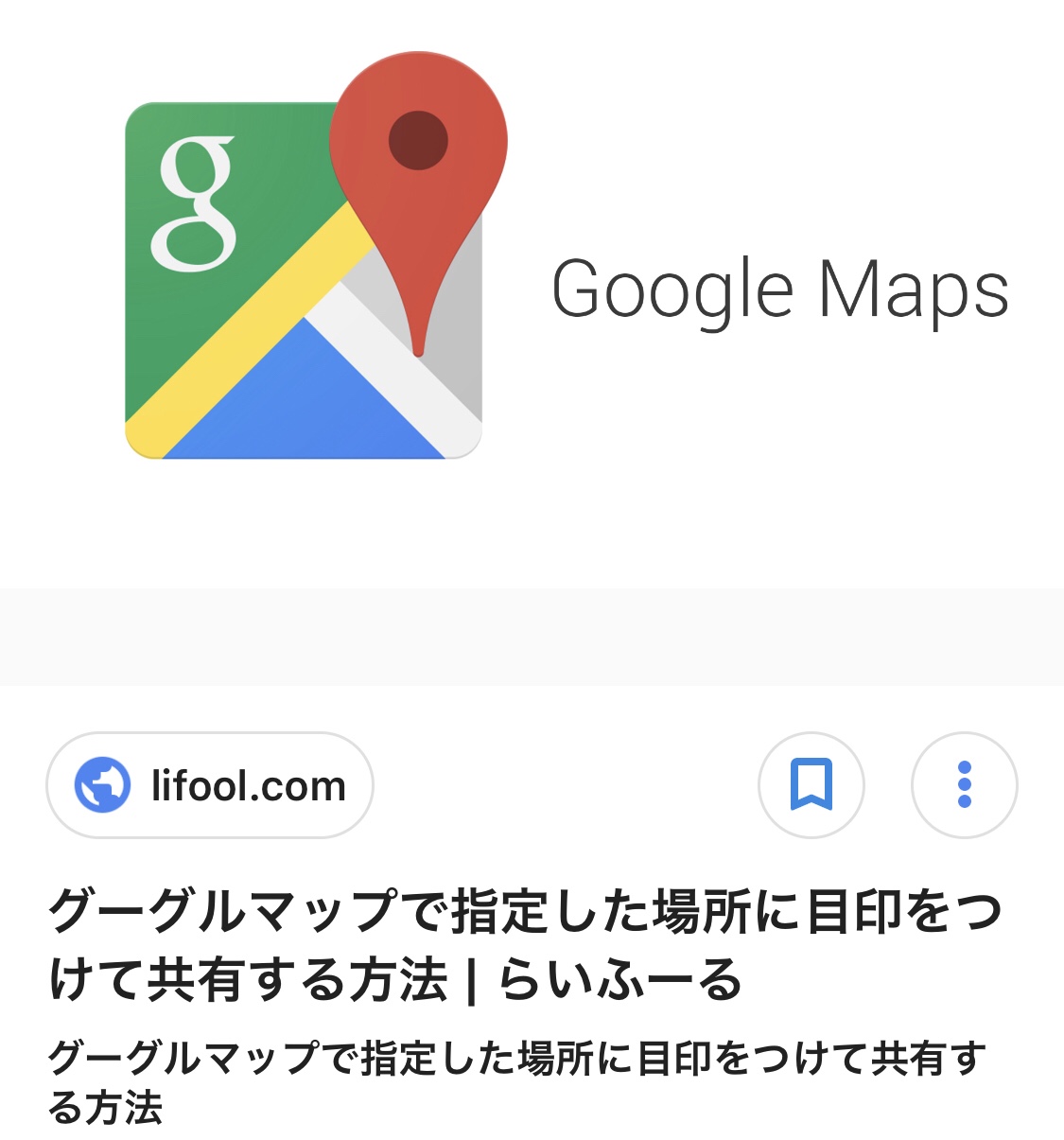Image resolution: width=1064 pixels, height=1140 pixels.
Task: Open the グーグルマップ article title link
Action: point(525,944)
